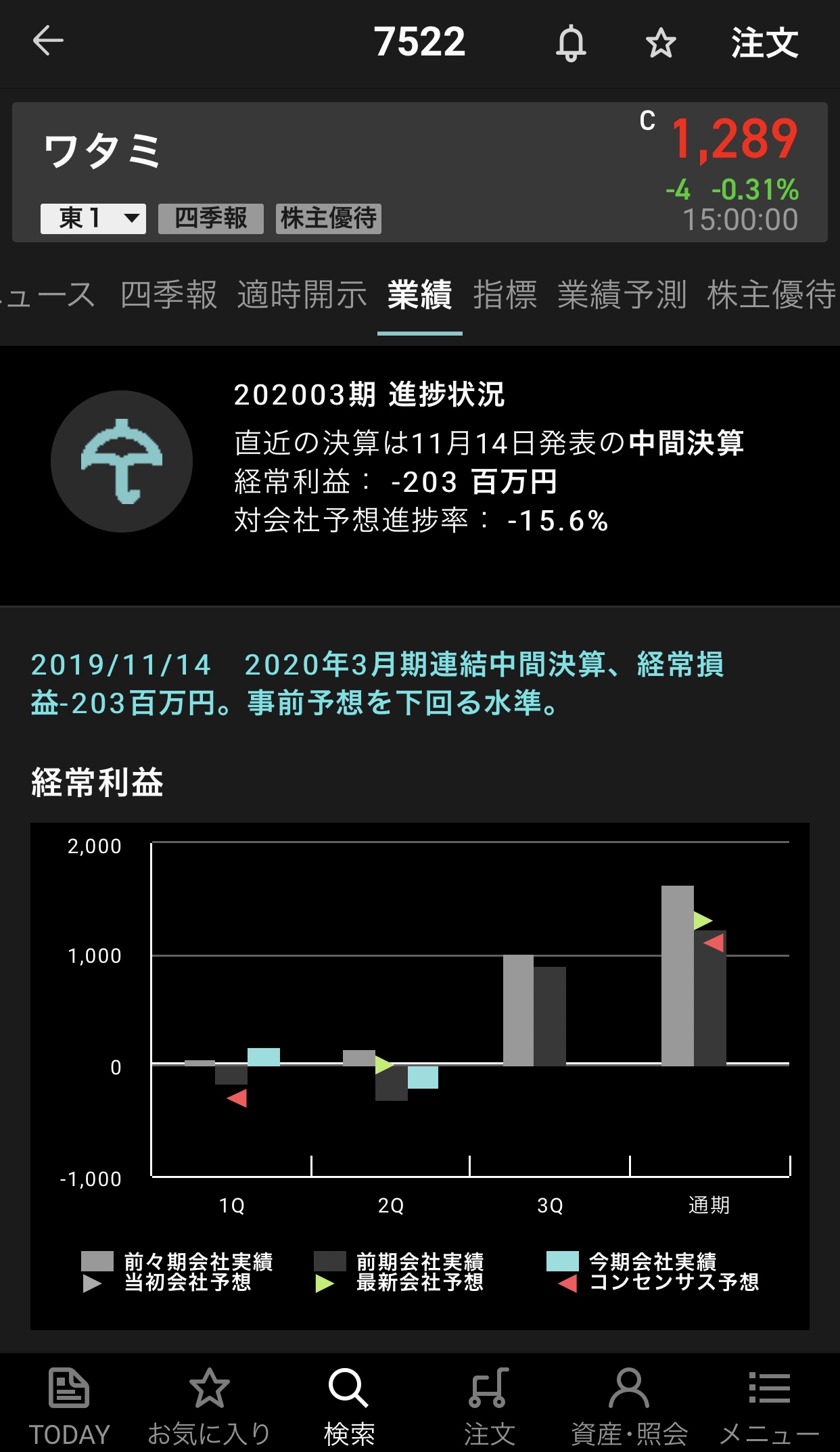Tap the 注文 button in the header
Screen dimensions: 840x1452
[x=764, y=43]
